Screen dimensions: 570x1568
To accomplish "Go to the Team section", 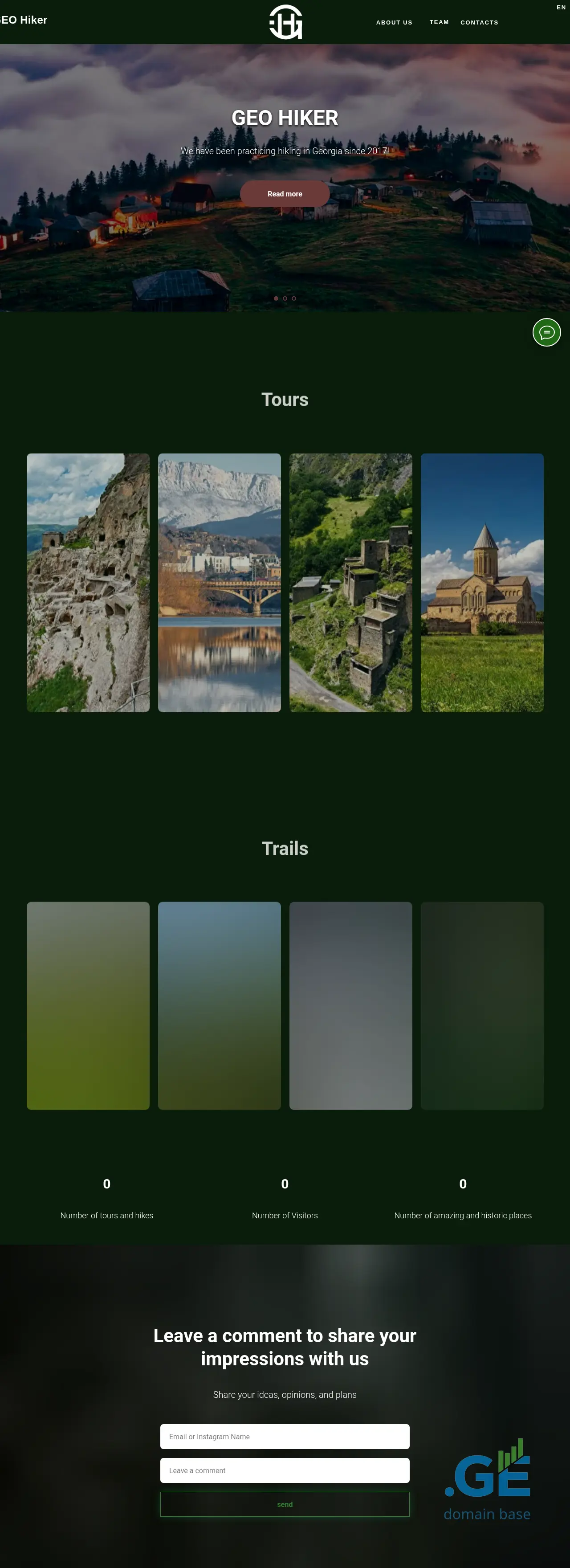I will pos(439,23).
